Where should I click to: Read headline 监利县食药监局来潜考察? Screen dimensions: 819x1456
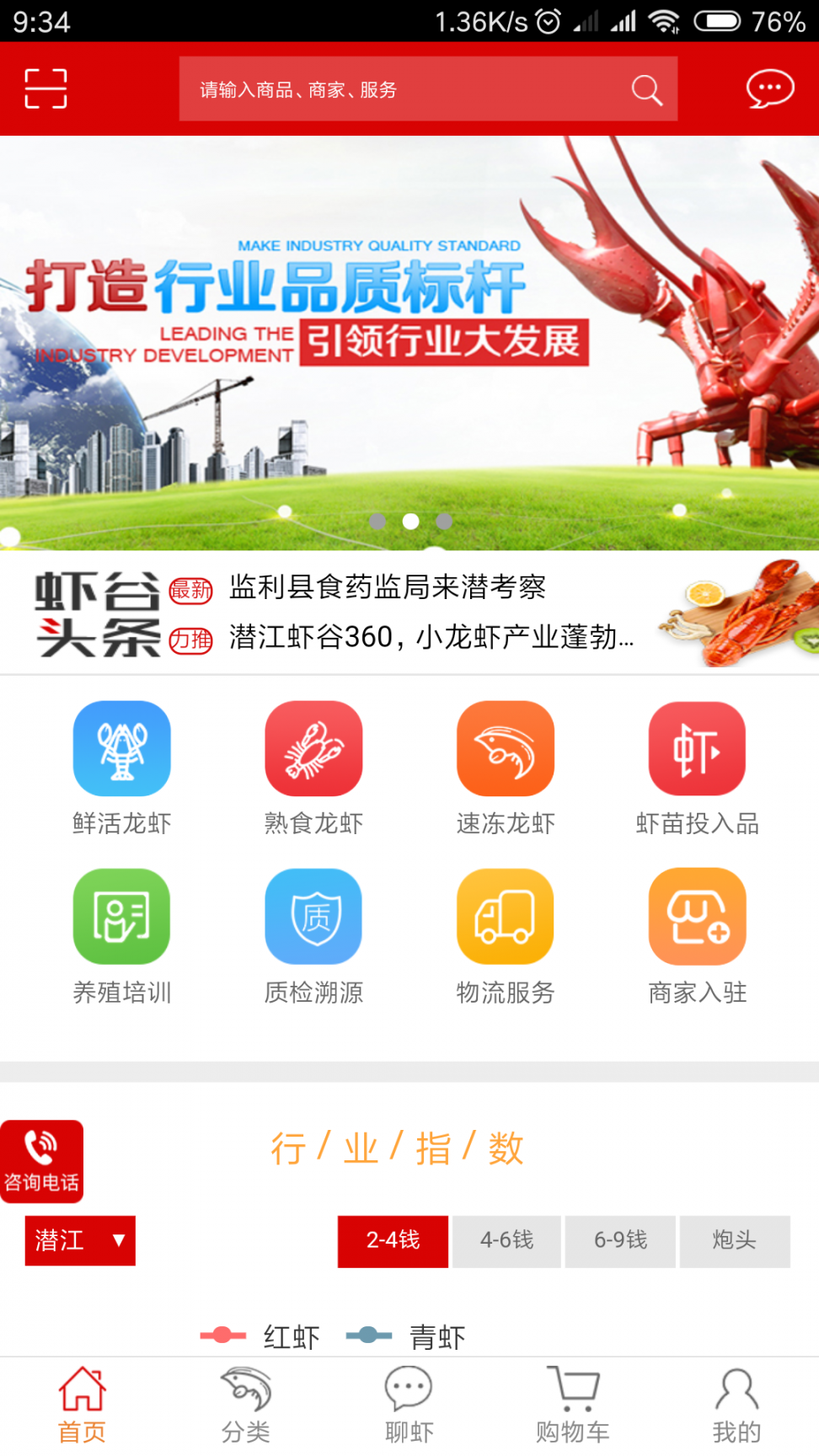388,587
